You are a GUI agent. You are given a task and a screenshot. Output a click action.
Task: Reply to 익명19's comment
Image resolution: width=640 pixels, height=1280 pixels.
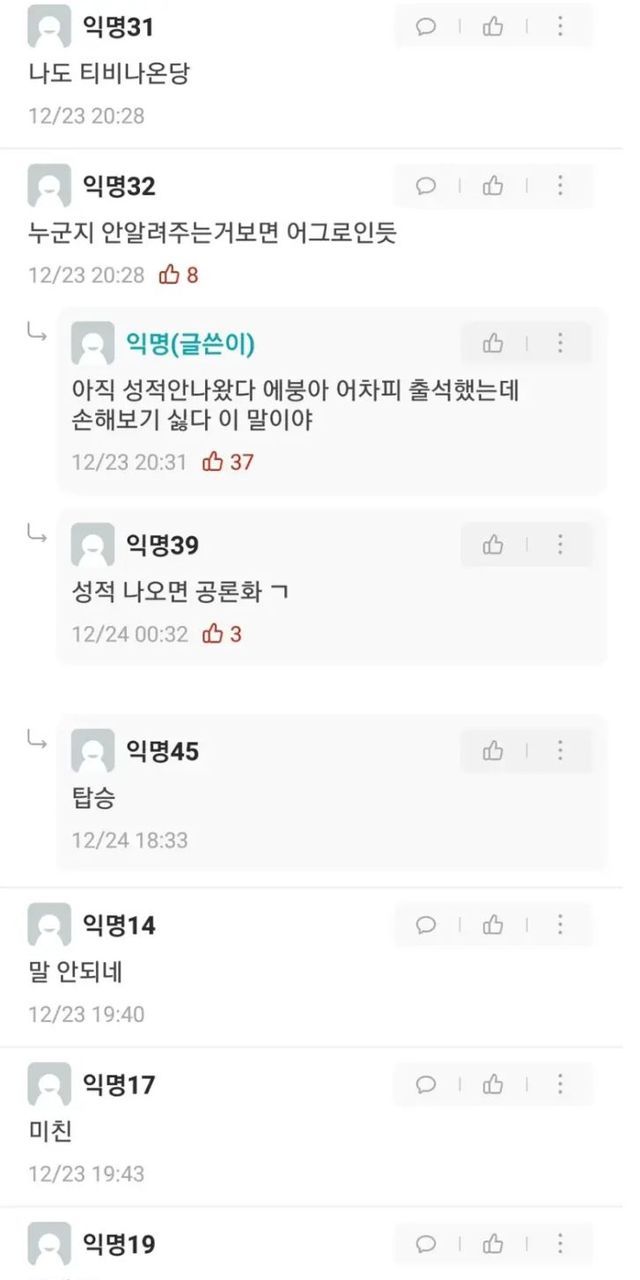tap(426, 1244)
